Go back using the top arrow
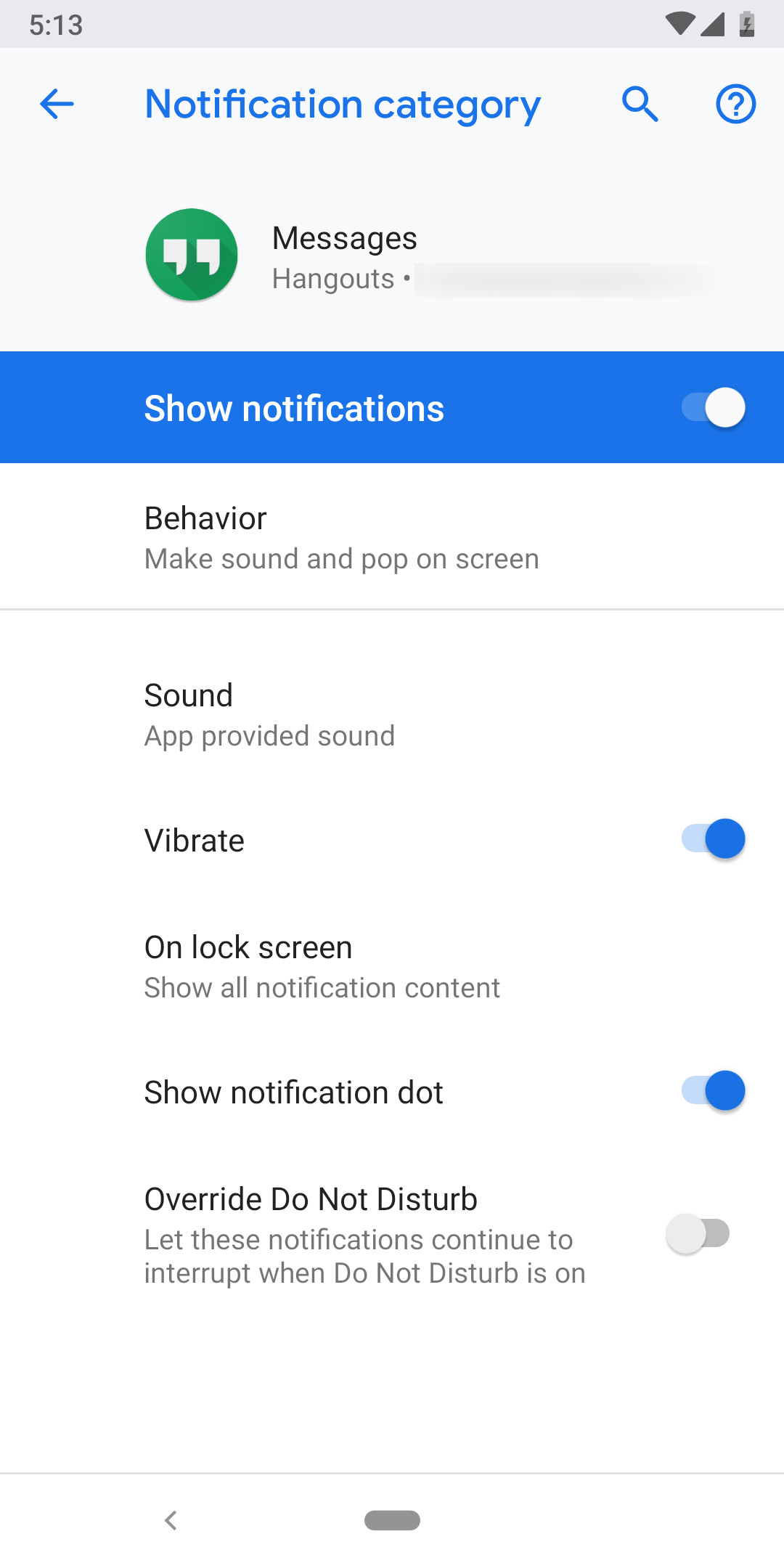Viewport: 784px width, 1568px height. [57, 104]
